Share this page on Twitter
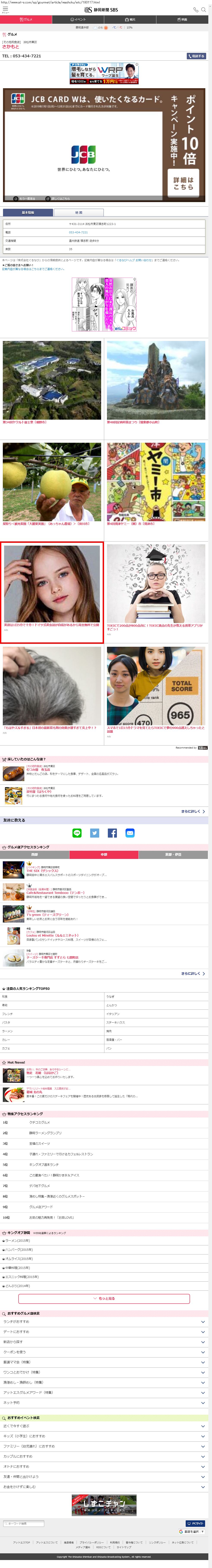Viewport: 212px width, 1568px height. pyautogui.click(x=94, y=833)
